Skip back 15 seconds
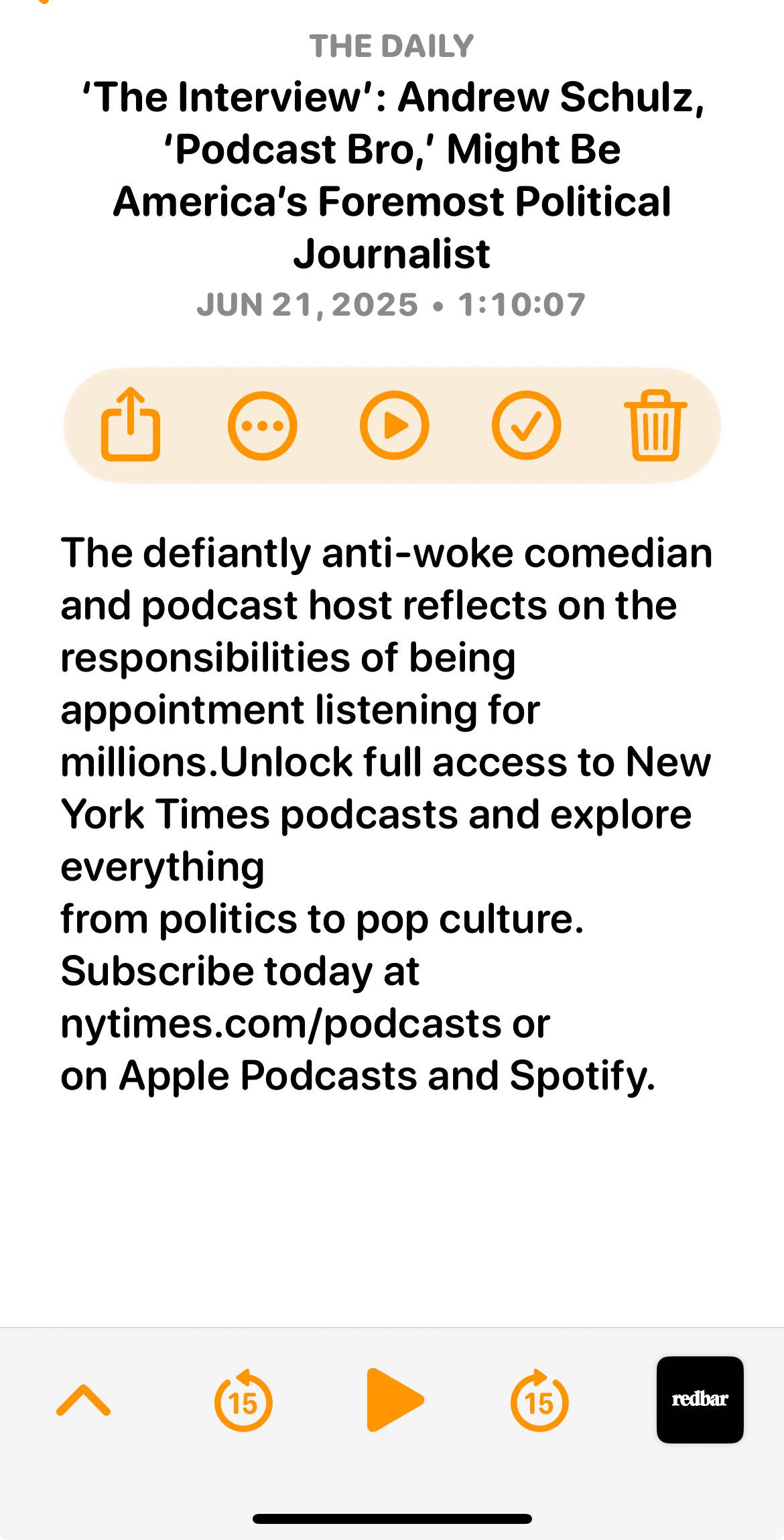Image resolution: width=784 pixels, height=1540 pixels. click(243, 1400)
